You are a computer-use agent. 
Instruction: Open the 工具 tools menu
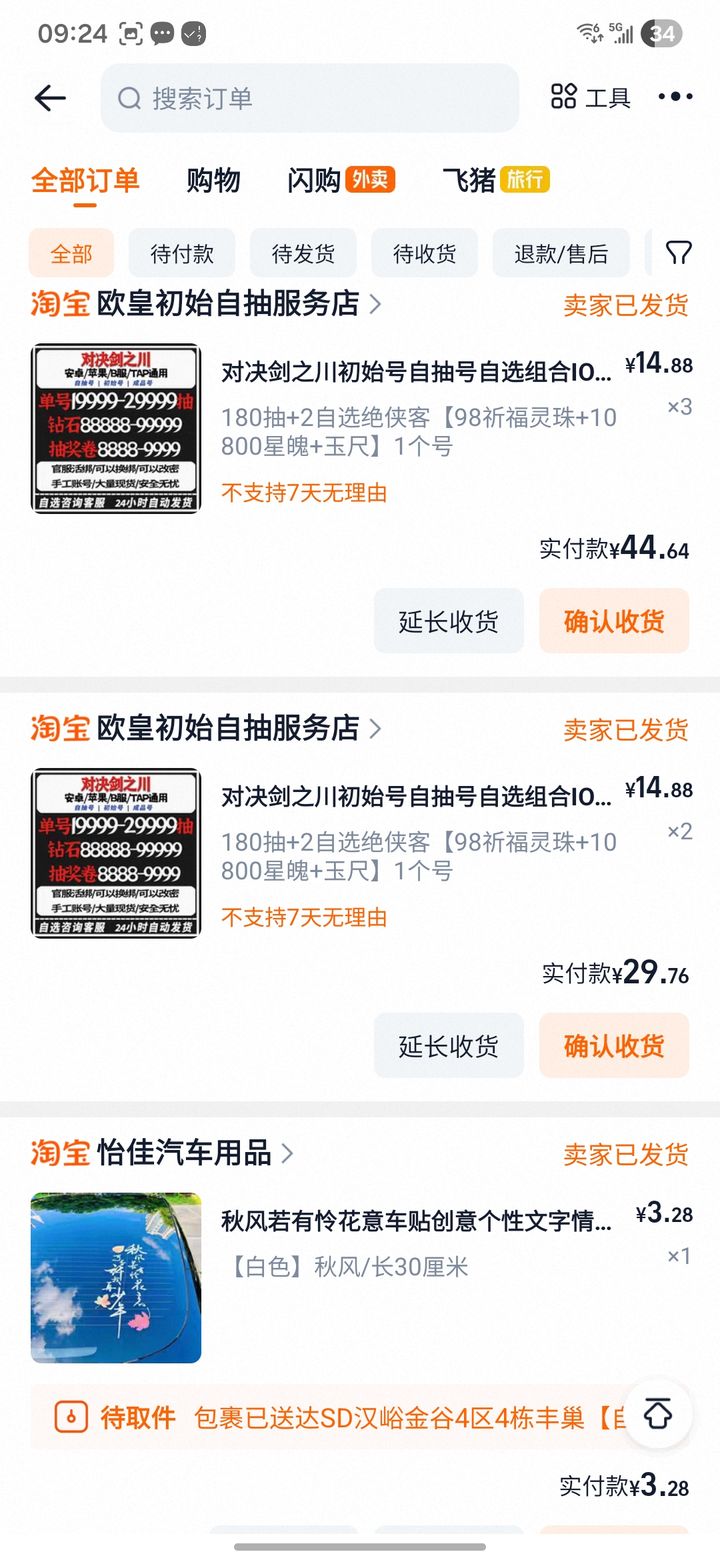tap(591, 98)
